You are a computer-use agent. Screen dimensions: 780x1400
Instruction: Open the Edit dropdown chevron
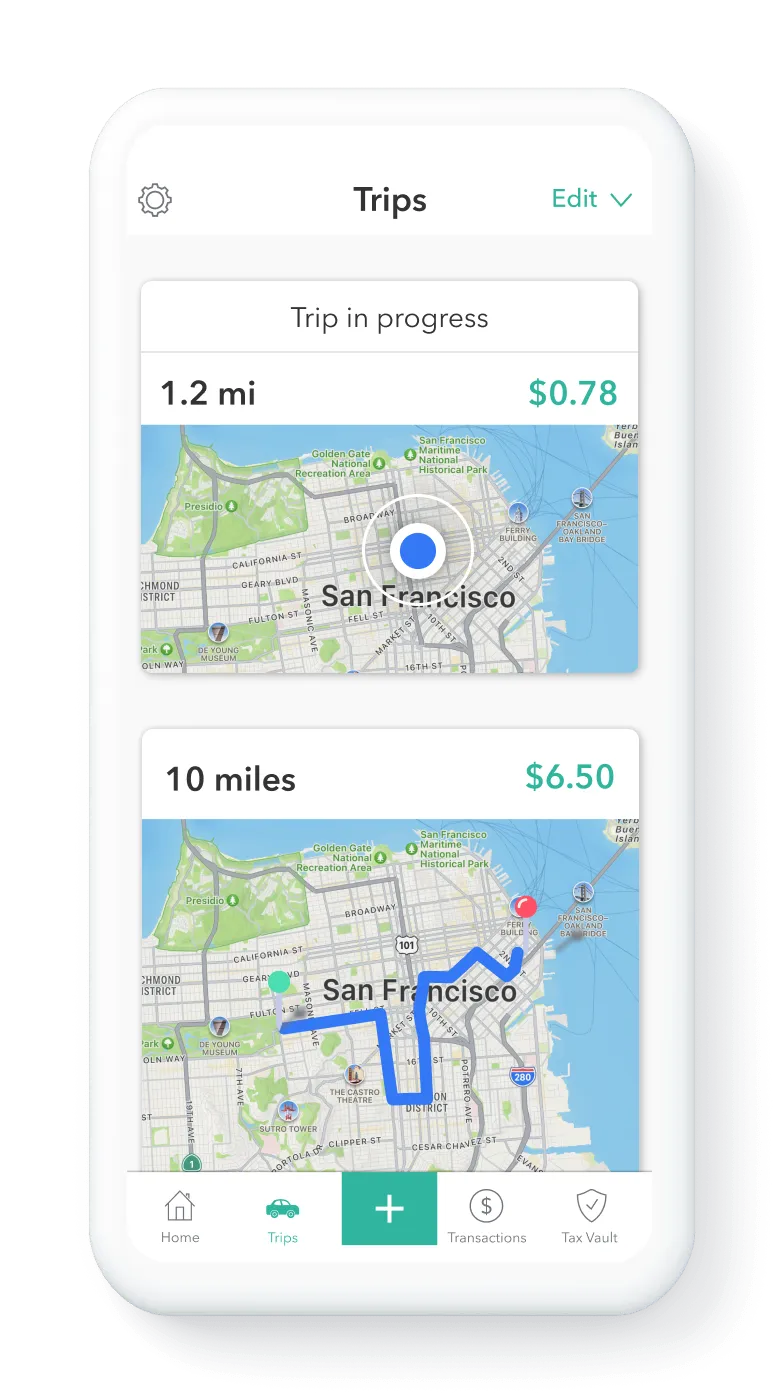click(622, 200)
